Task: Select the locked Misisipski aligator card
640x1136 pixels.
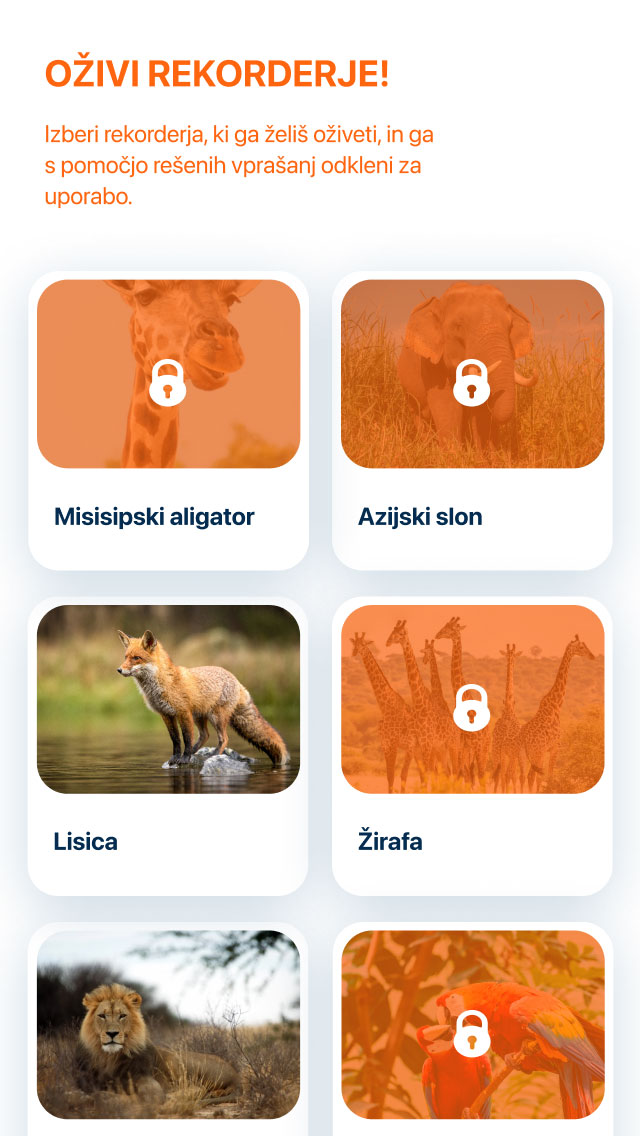Action: pyautogui.click(x=168, y=420)
